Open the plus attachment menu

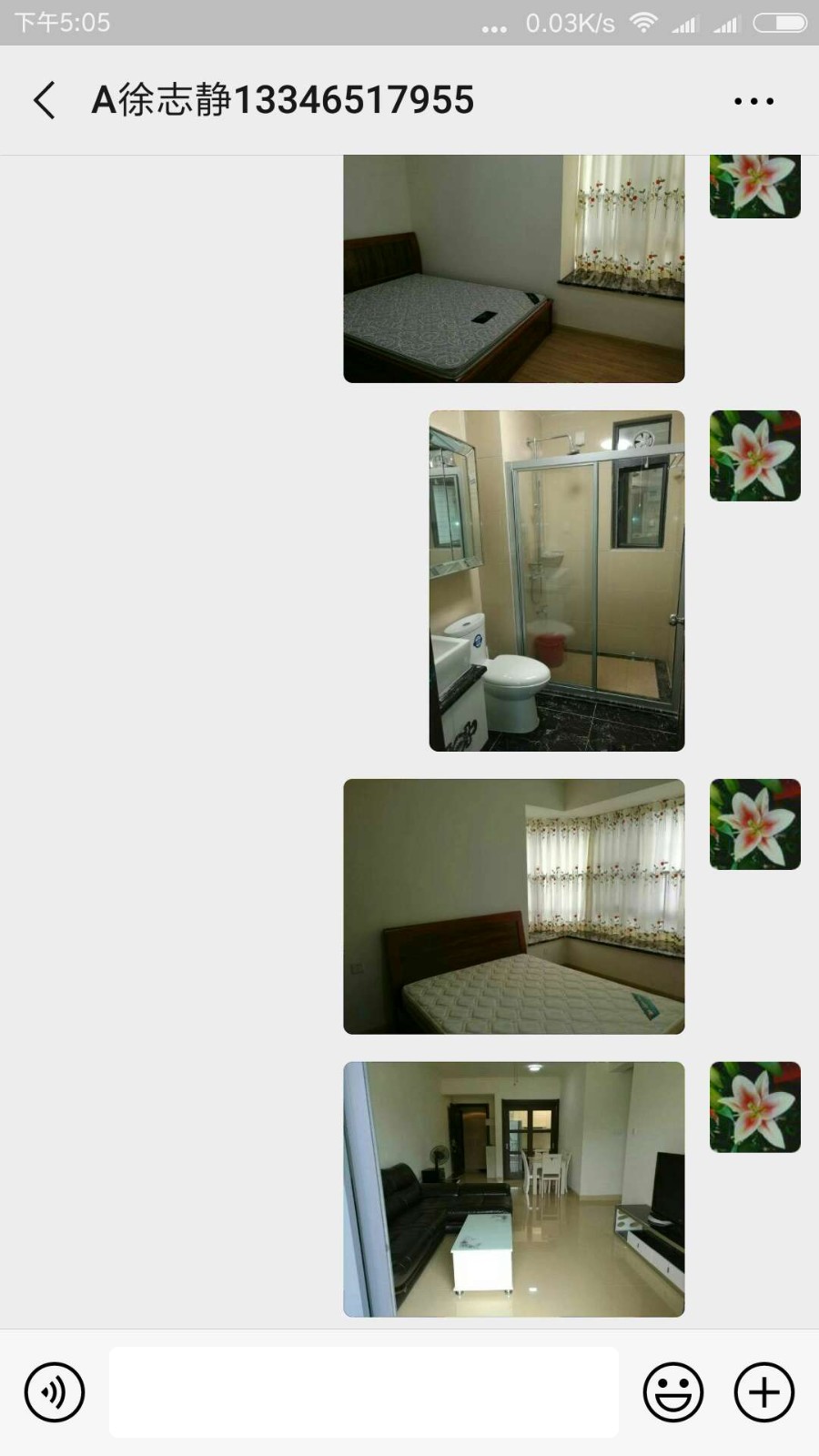pos(764,1391)
